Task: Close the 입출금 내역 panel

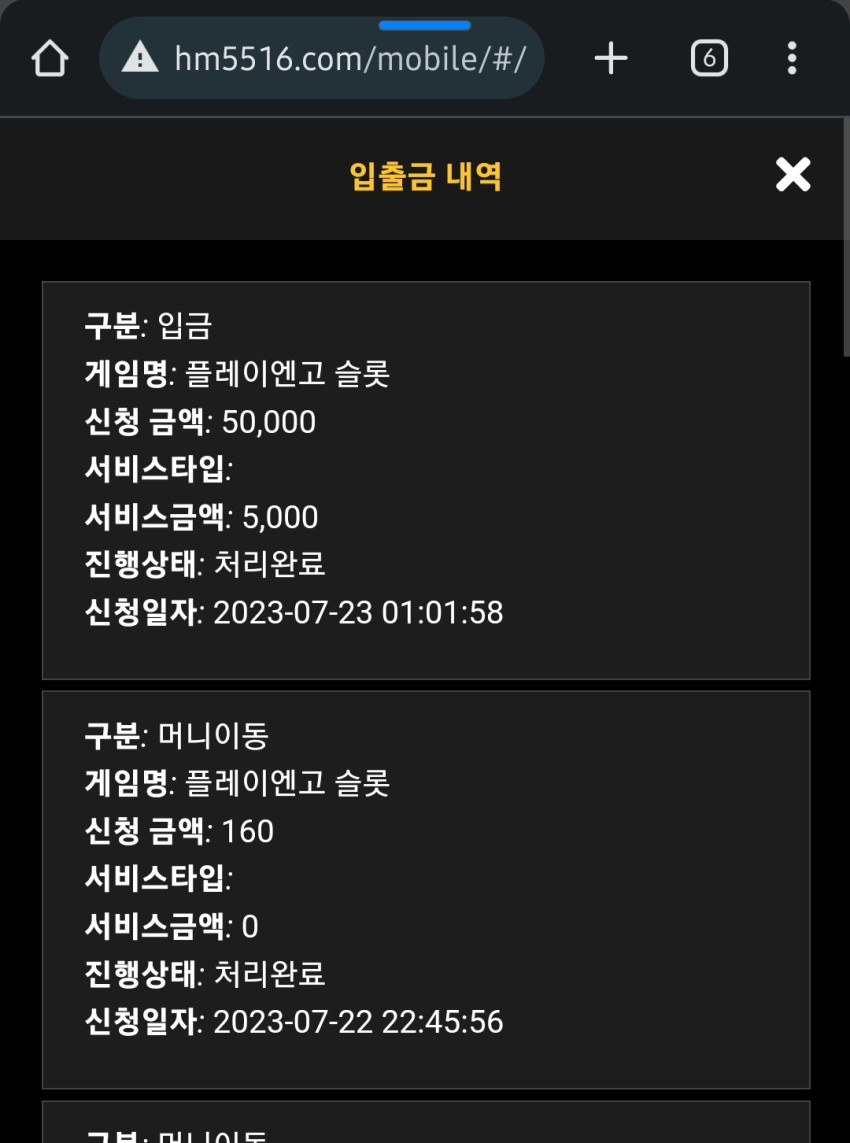Action: click(792, 175)
